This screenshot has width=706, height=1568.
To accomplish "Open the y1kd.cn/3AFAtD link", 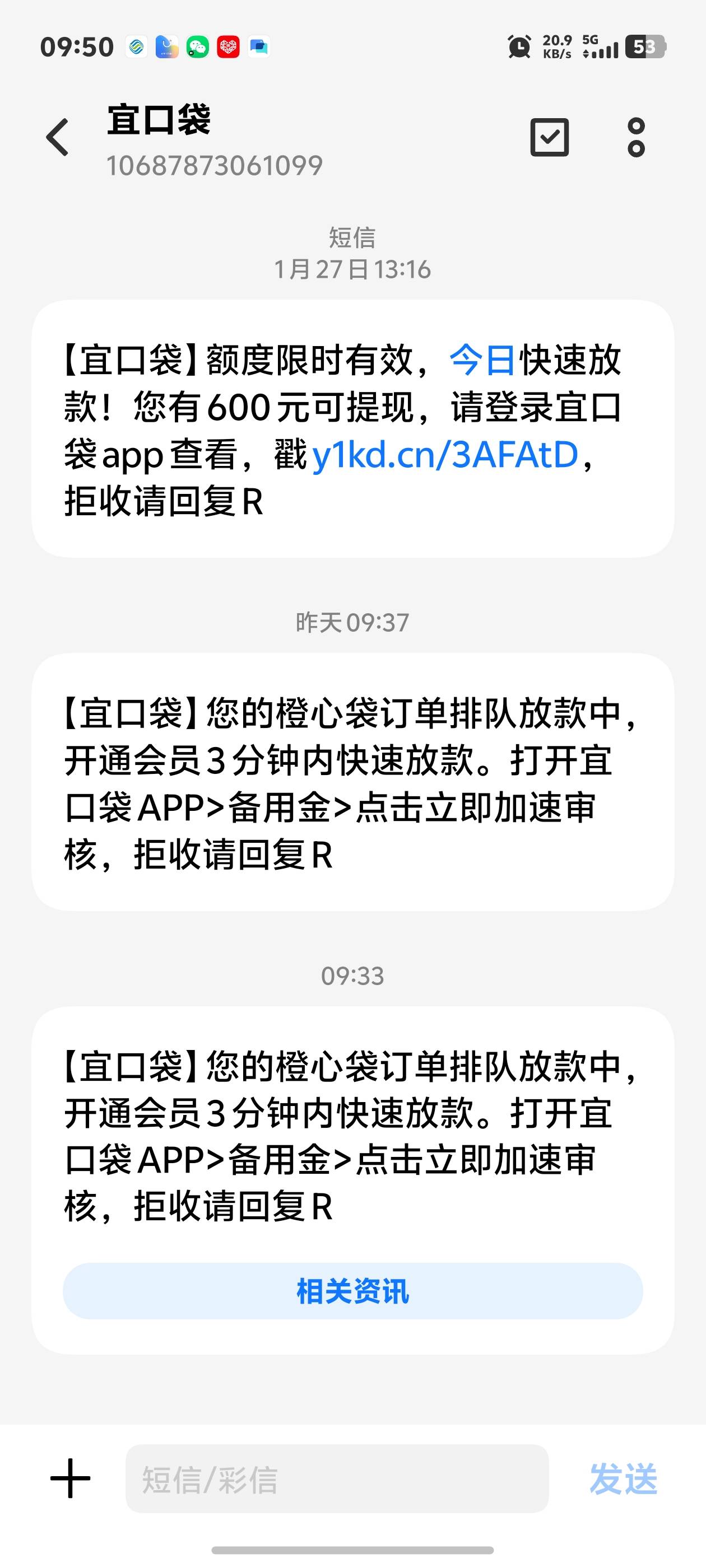I will tap(445, 455).
